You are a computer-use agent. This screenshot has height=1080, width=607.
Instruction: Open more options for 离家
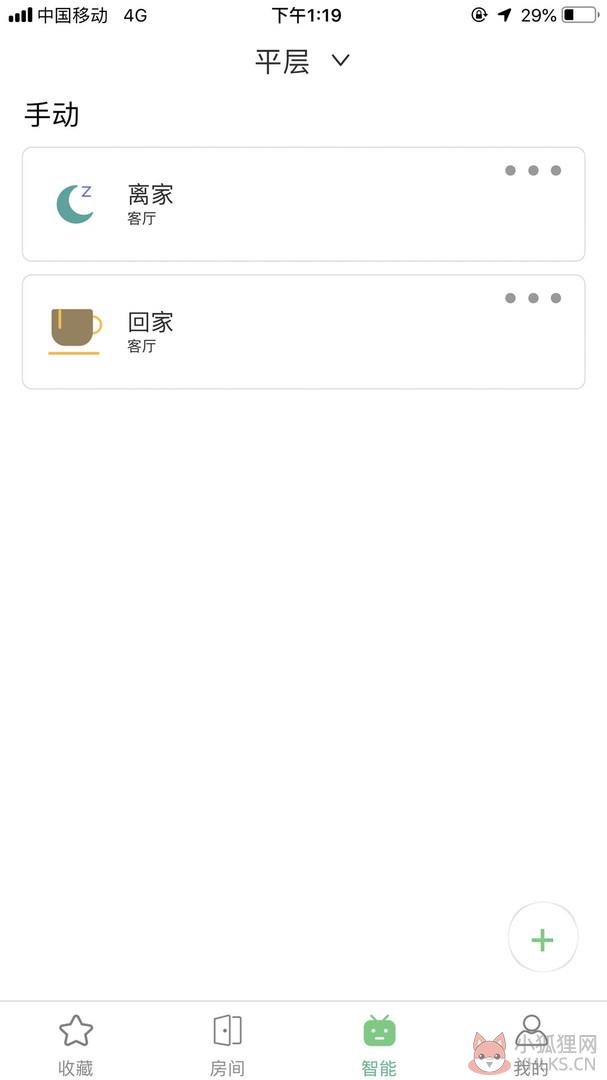[533, 171]
